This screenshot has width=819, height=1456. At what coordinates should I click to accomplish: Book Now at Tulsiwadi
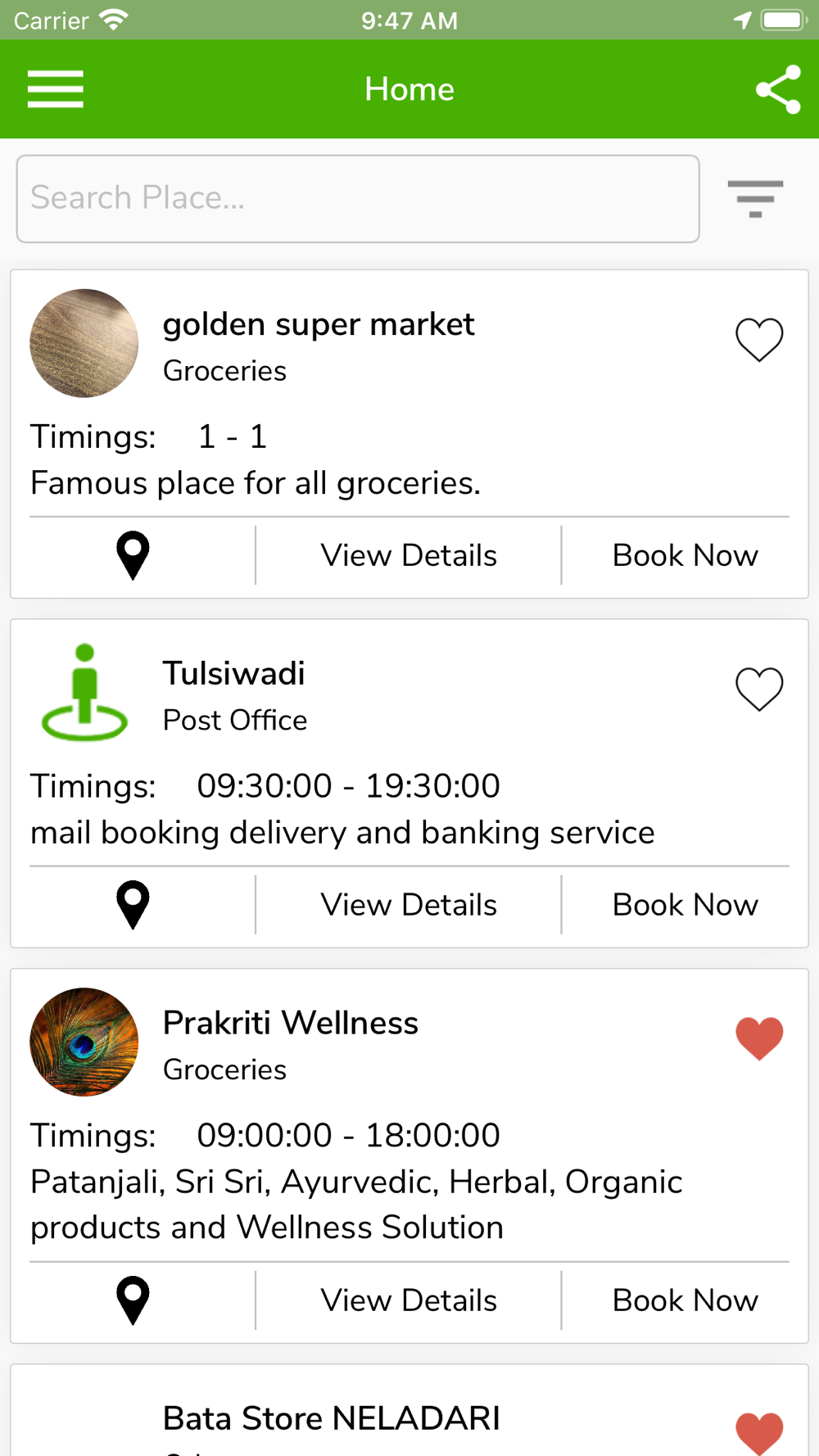pos(686,905)
